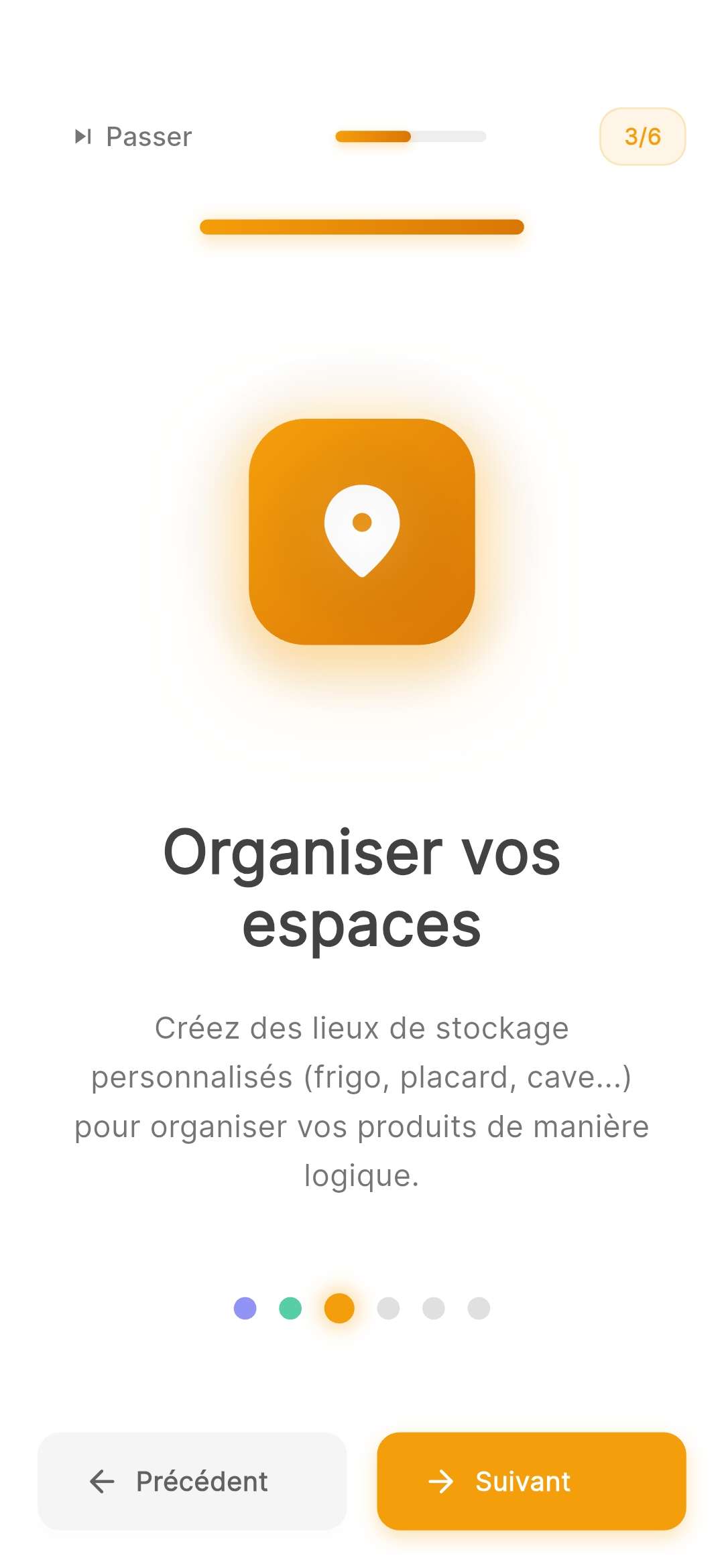Viewport: 724px width, 1568px height.
Task: Go back with the Précédent button
Action: (192, 1481)
